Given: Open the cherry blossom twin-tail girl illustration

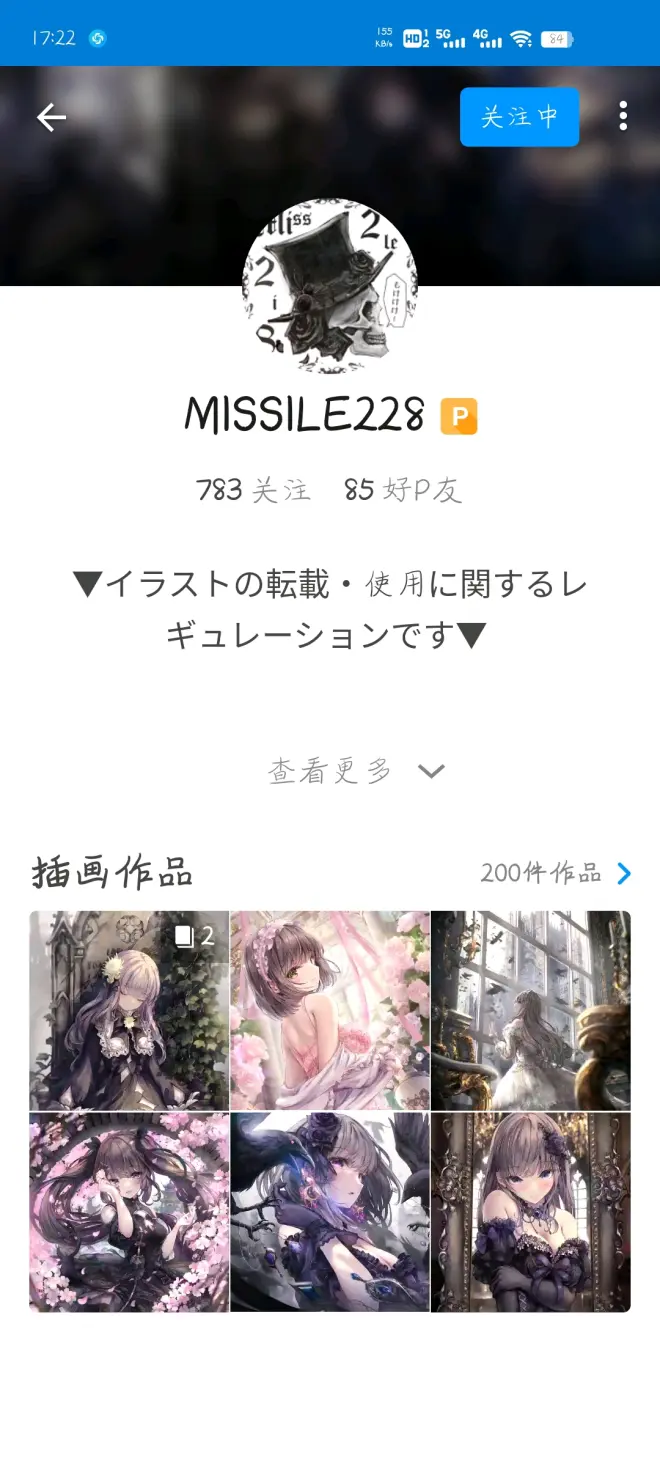Looking at the screenshot, I should 129,1212.
